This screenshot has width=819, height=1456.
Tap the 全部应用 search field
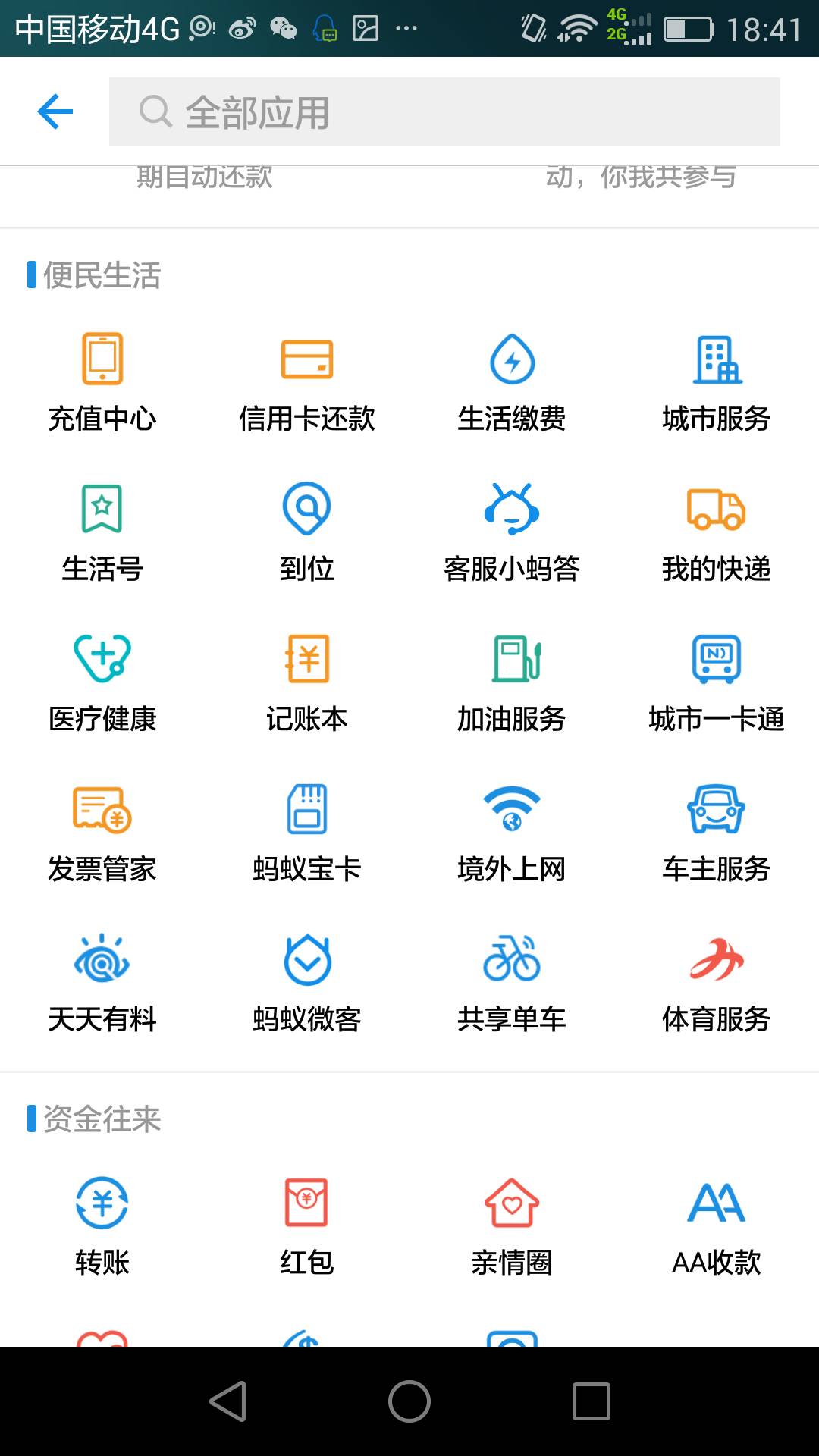pos(444,111)
